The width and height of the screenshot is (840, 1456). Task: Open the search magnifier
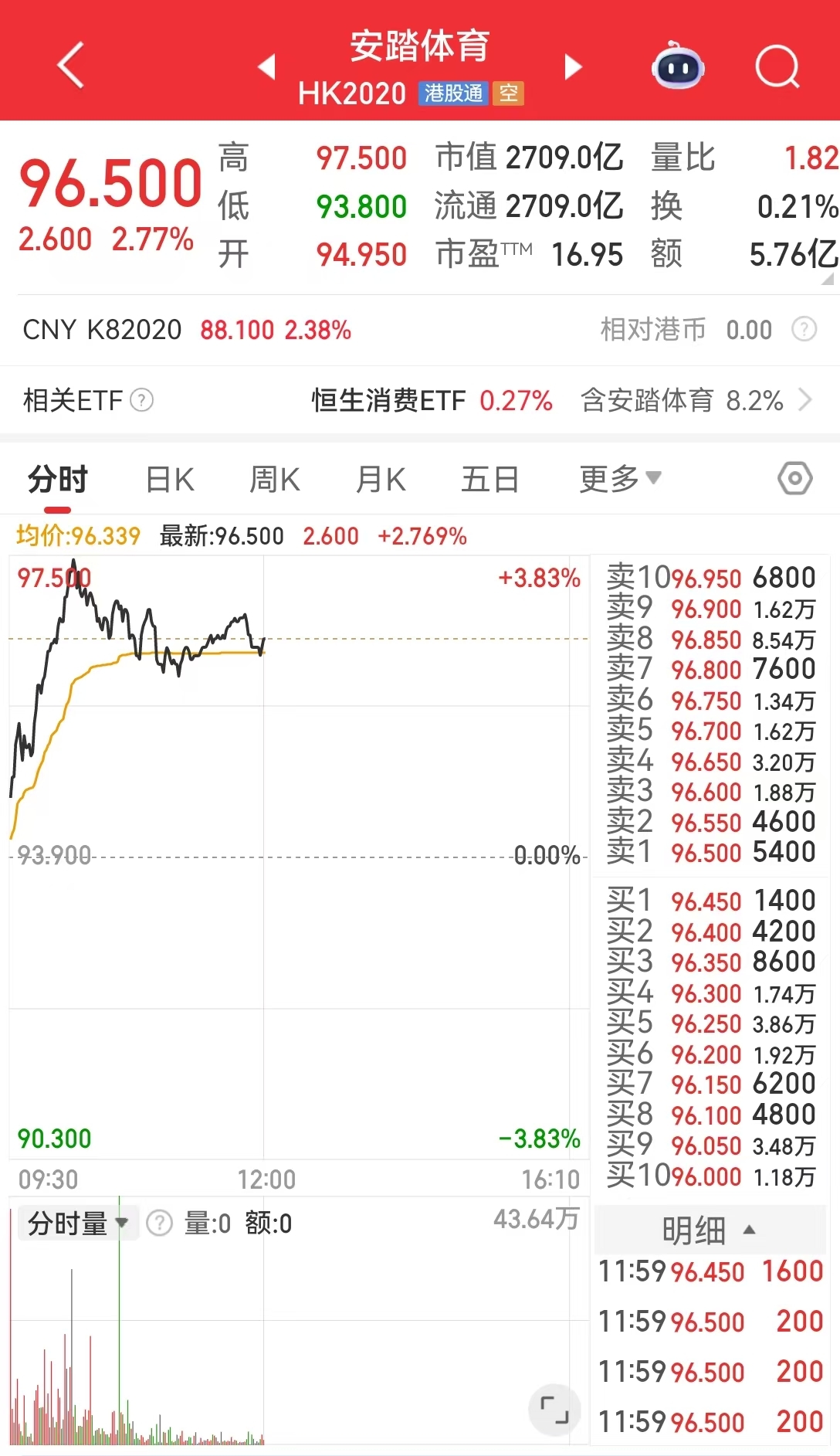tap(778, 67)
